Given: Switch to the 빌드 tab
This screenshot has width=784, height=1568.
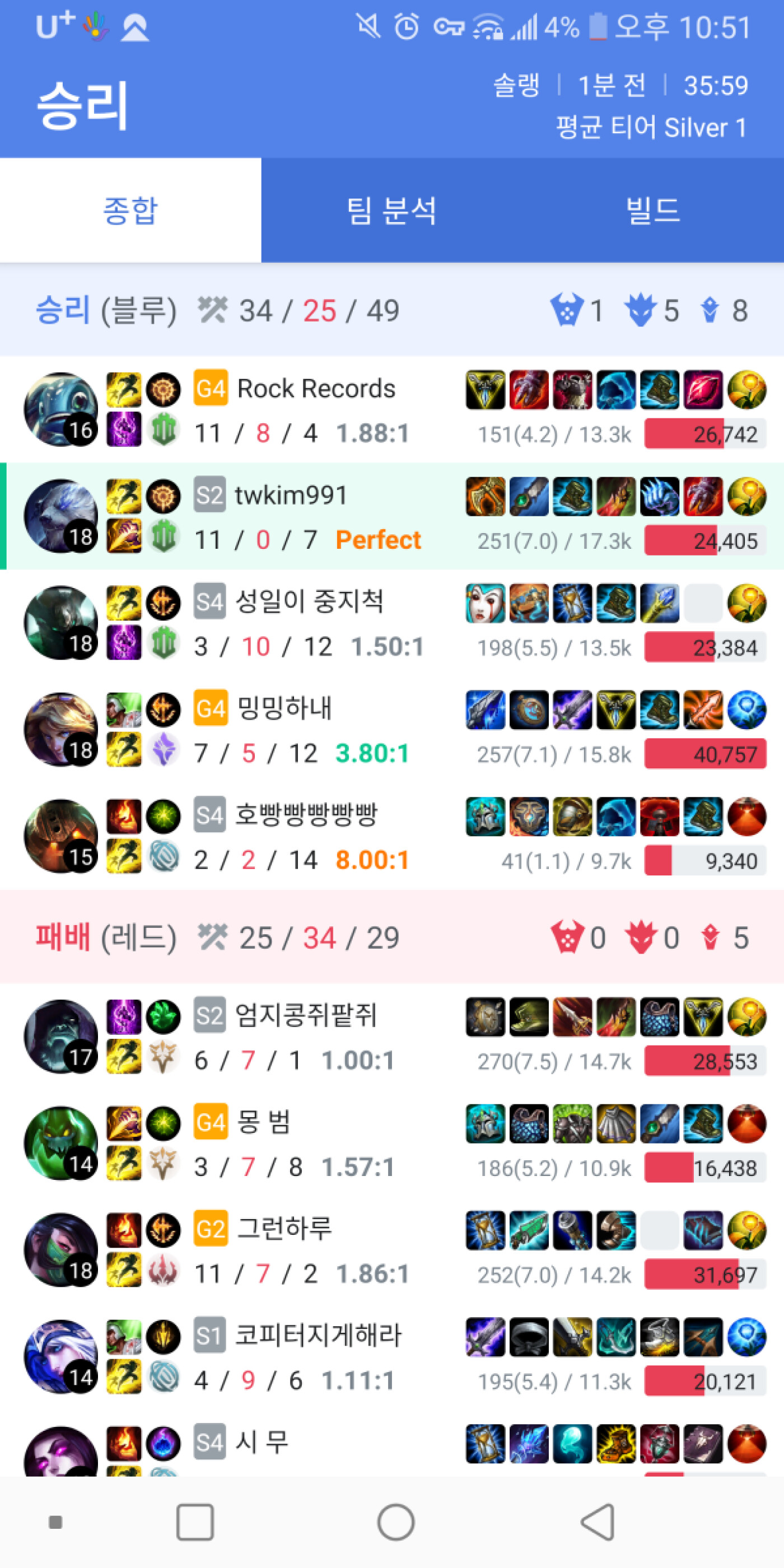Looking at the screenshot, I should [x=652, y=211].
